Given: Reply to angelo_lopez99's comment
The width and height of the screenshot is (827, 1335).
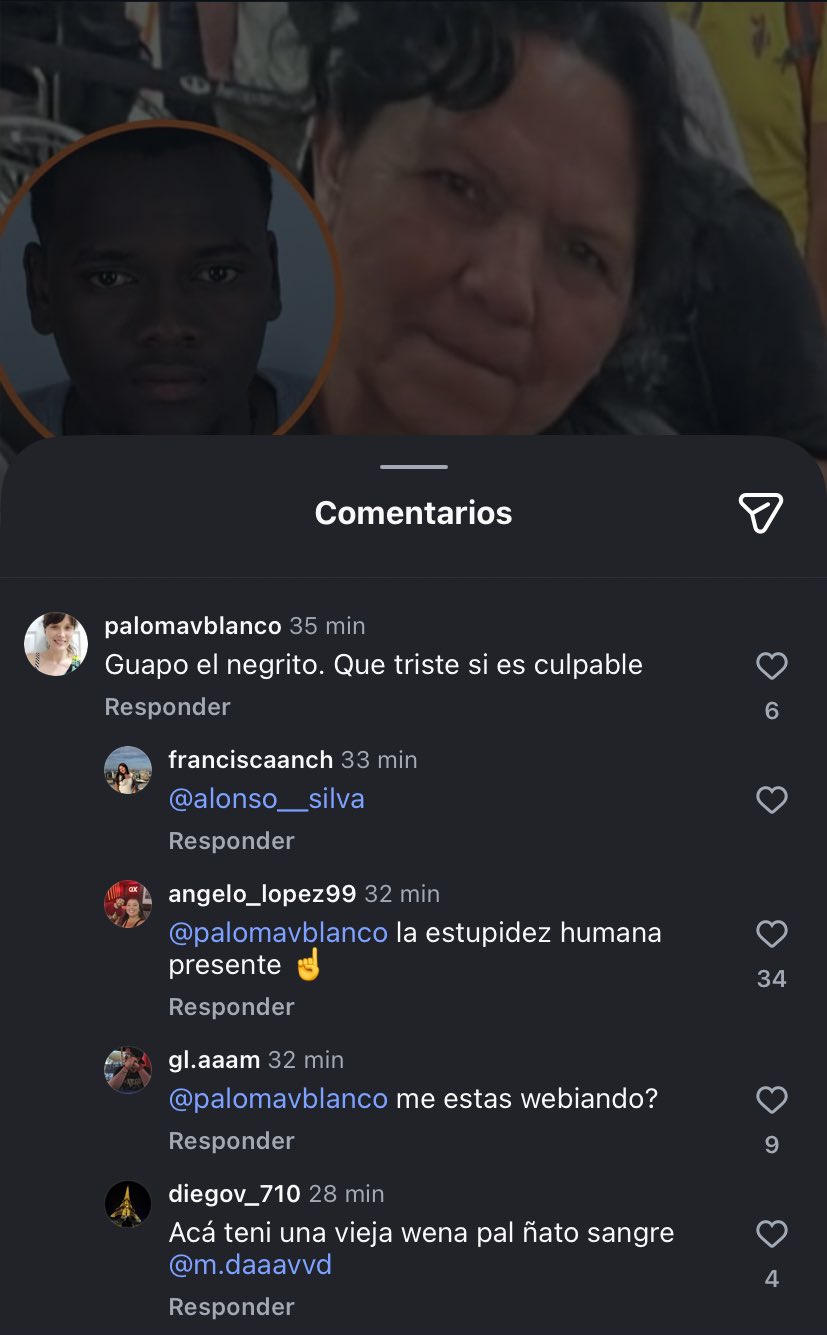Looking at the screenshot, I should point(231,1007).
